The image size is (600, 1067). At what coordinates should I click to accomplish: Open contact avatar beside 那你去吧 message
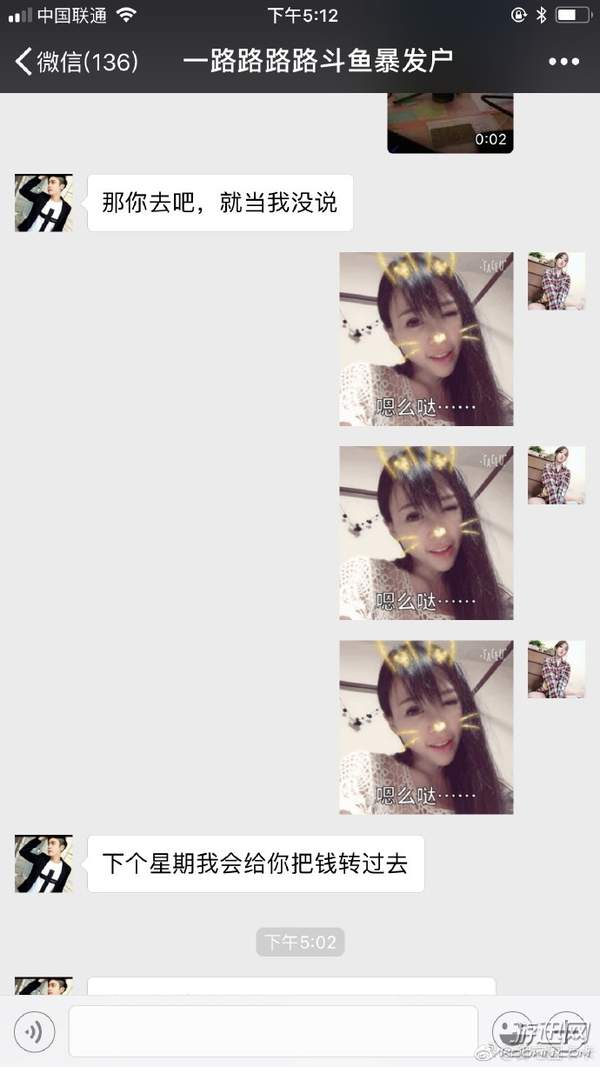coord(44,203)
